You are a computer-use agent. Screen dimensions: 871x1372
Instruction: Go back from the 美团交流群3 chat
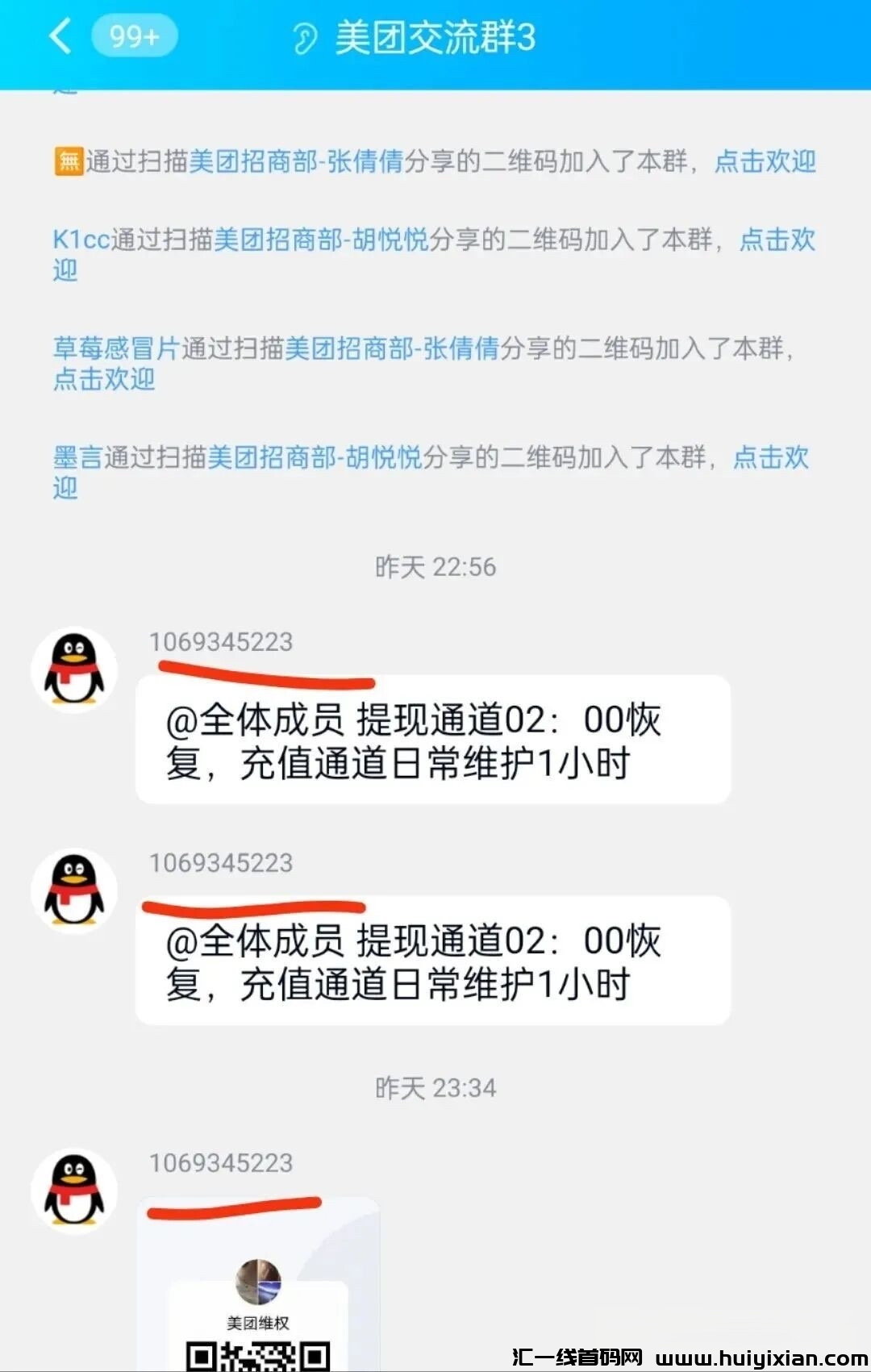coord(61,37)
